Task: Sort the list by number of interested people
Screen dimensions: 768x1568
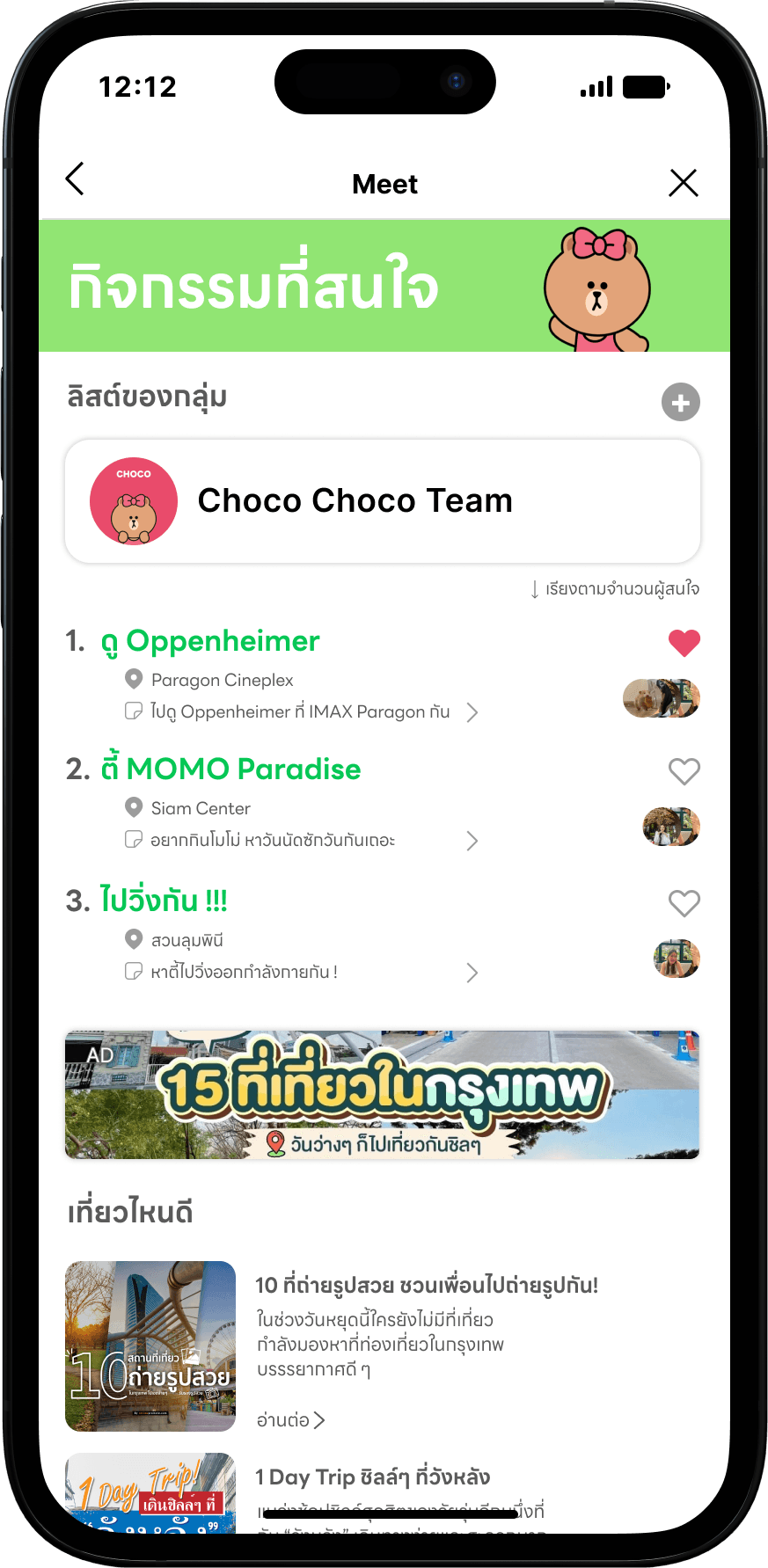Action: [614, 588]
